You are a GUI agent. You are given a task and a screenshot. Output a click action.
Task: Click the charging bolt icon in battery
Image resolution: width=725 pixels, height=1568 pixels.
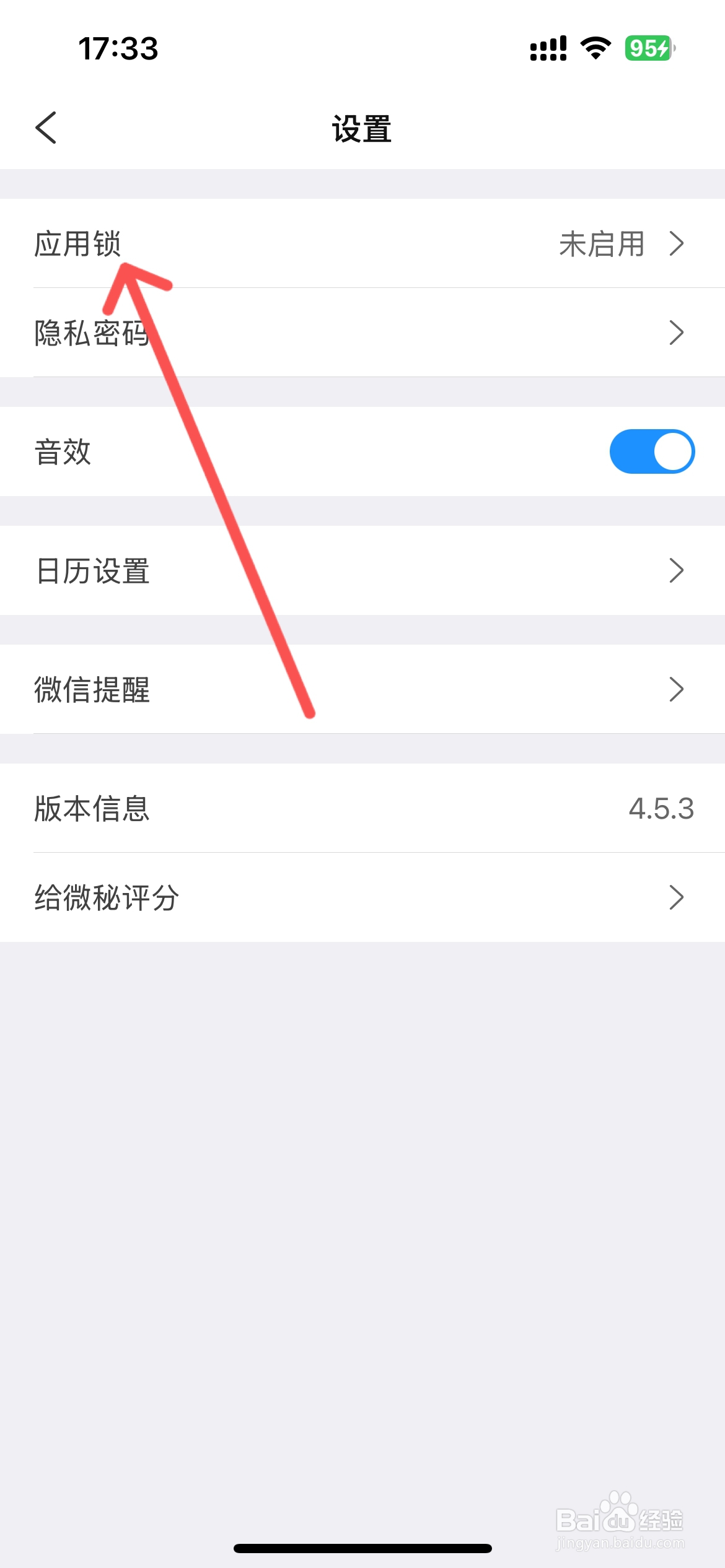pyautogui.click(x=663, y=48)
